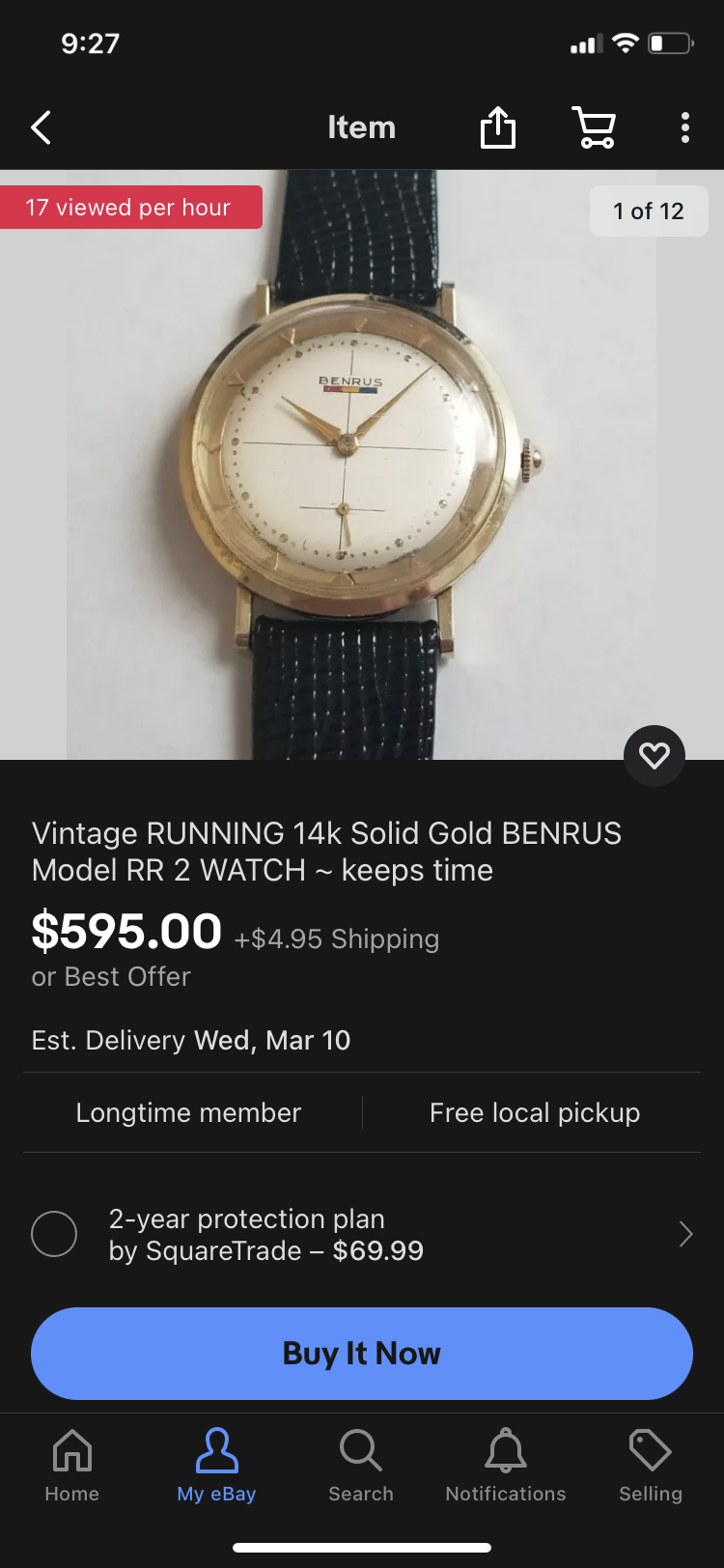Screen dimensions: 724x1568
Task: Add the watch to your watchlist
Action: pos(654,755)
